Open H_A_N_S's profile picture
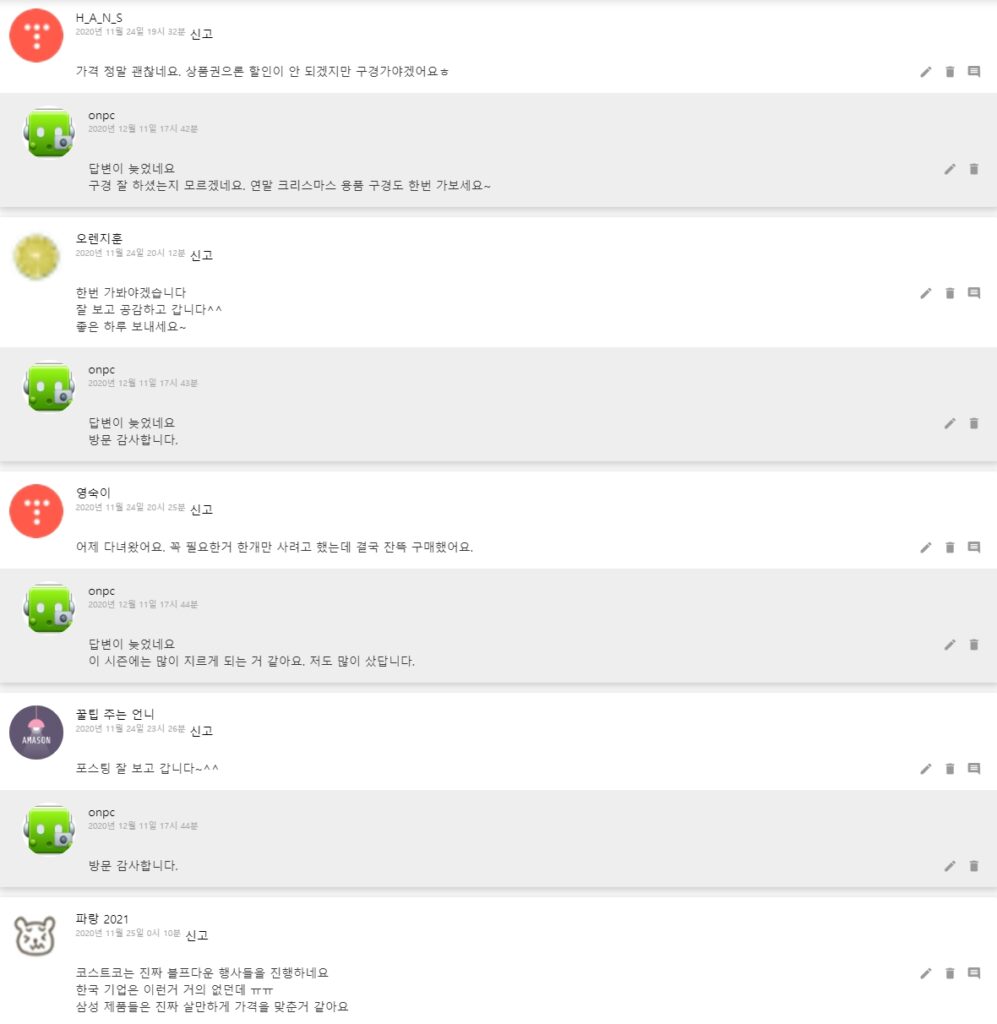The width and height of the screenshot is (997, 1024). click(36, 35)
